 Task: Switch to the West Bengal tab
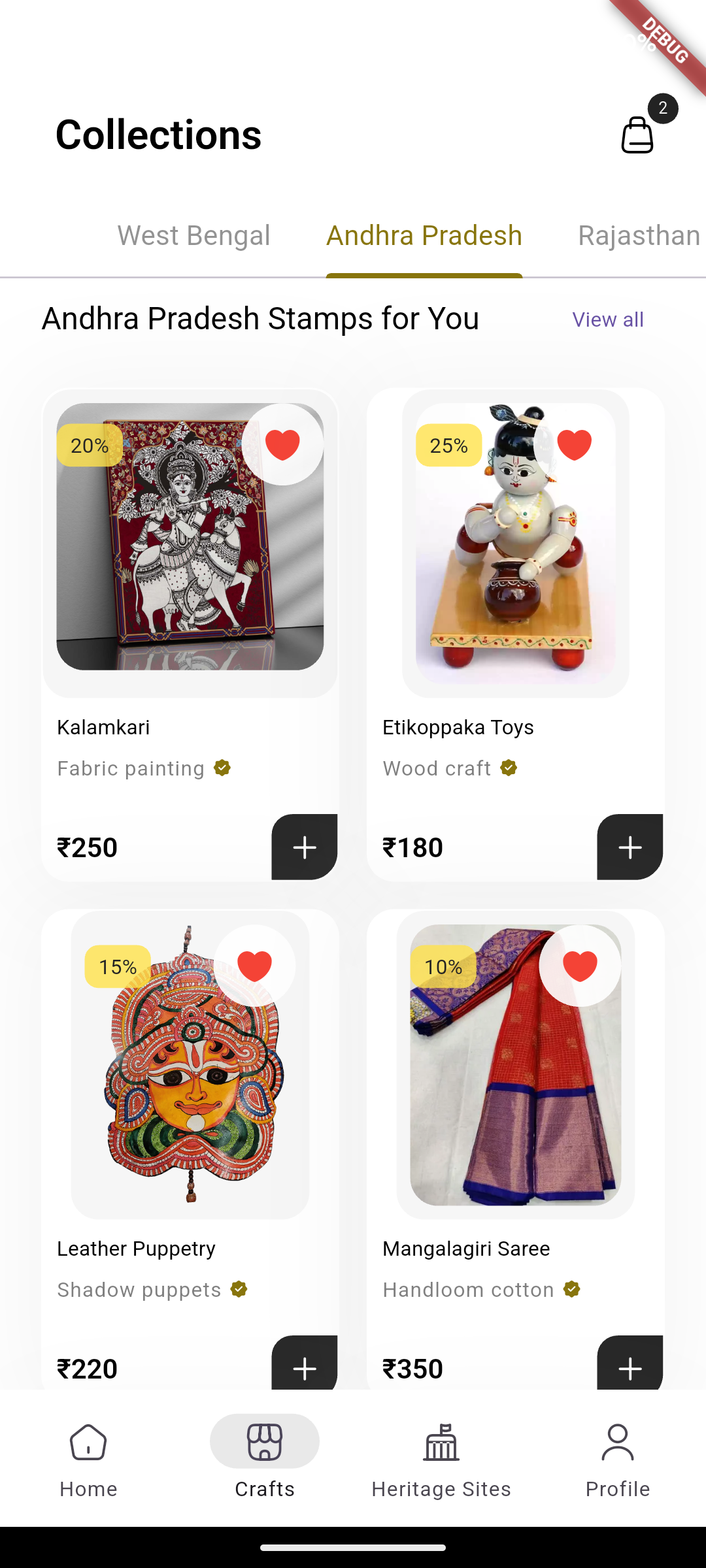click(194, 235)
